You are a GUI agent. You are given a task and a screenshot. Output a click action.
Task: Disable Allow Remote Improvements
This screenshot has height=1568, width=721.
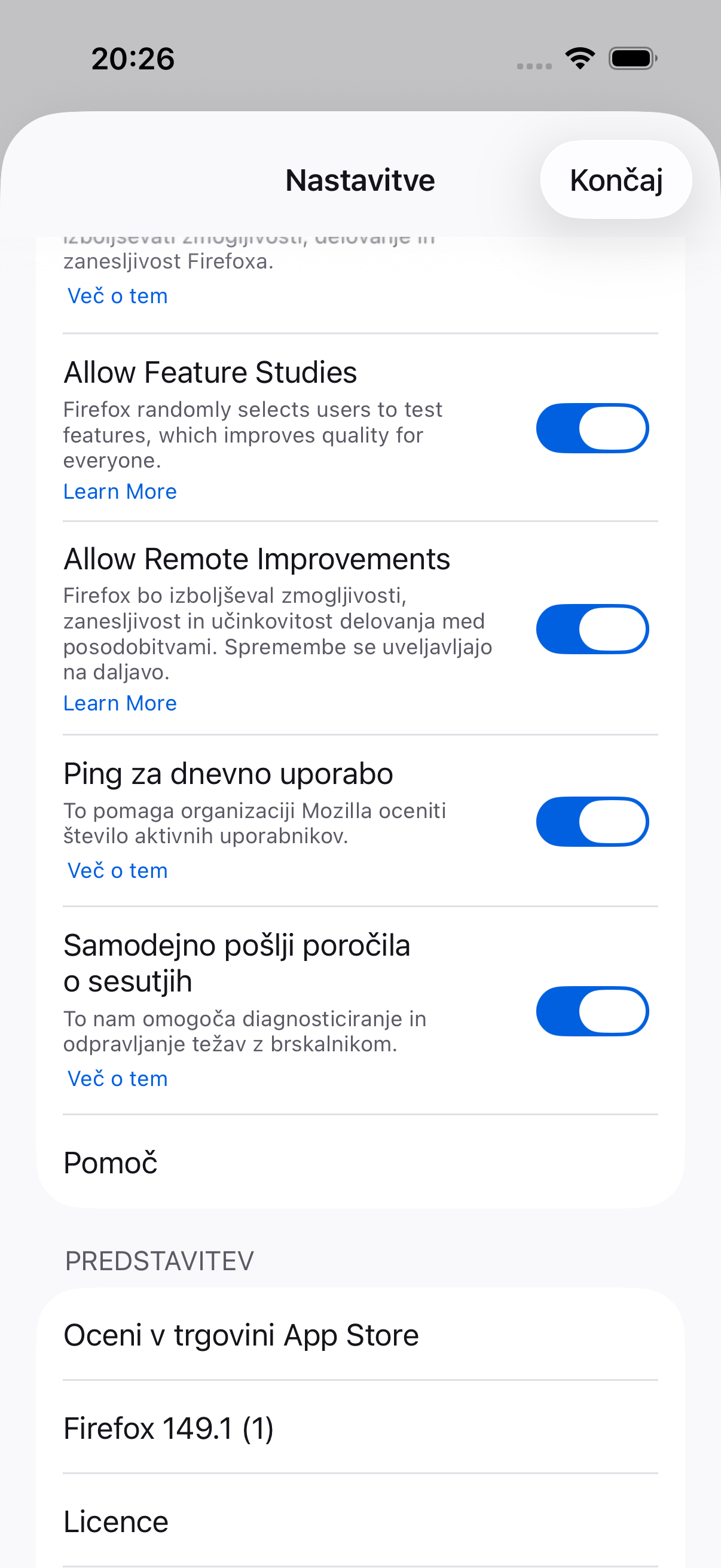click(592, 629)
